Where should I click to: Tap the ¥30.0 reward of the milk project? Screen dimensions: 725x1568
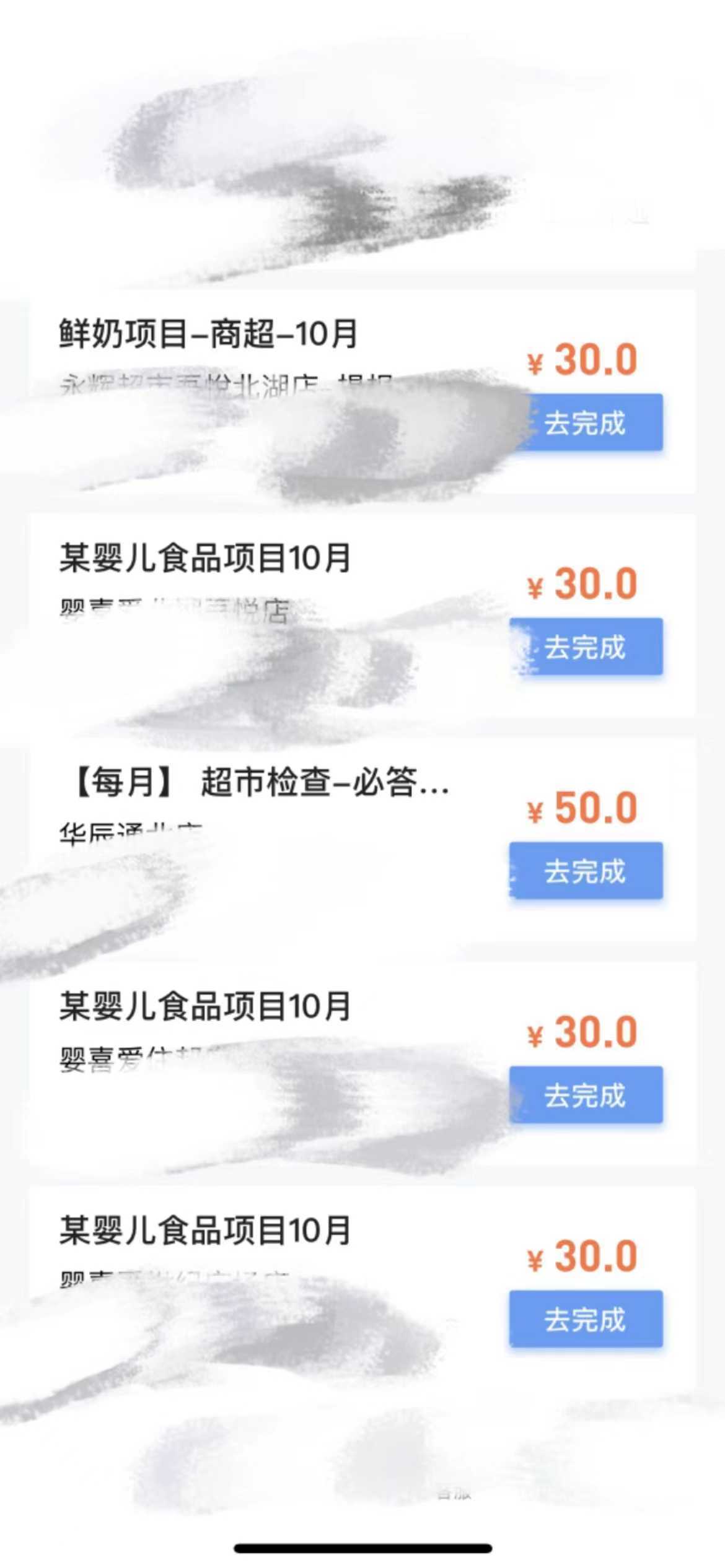click(586, 359)
